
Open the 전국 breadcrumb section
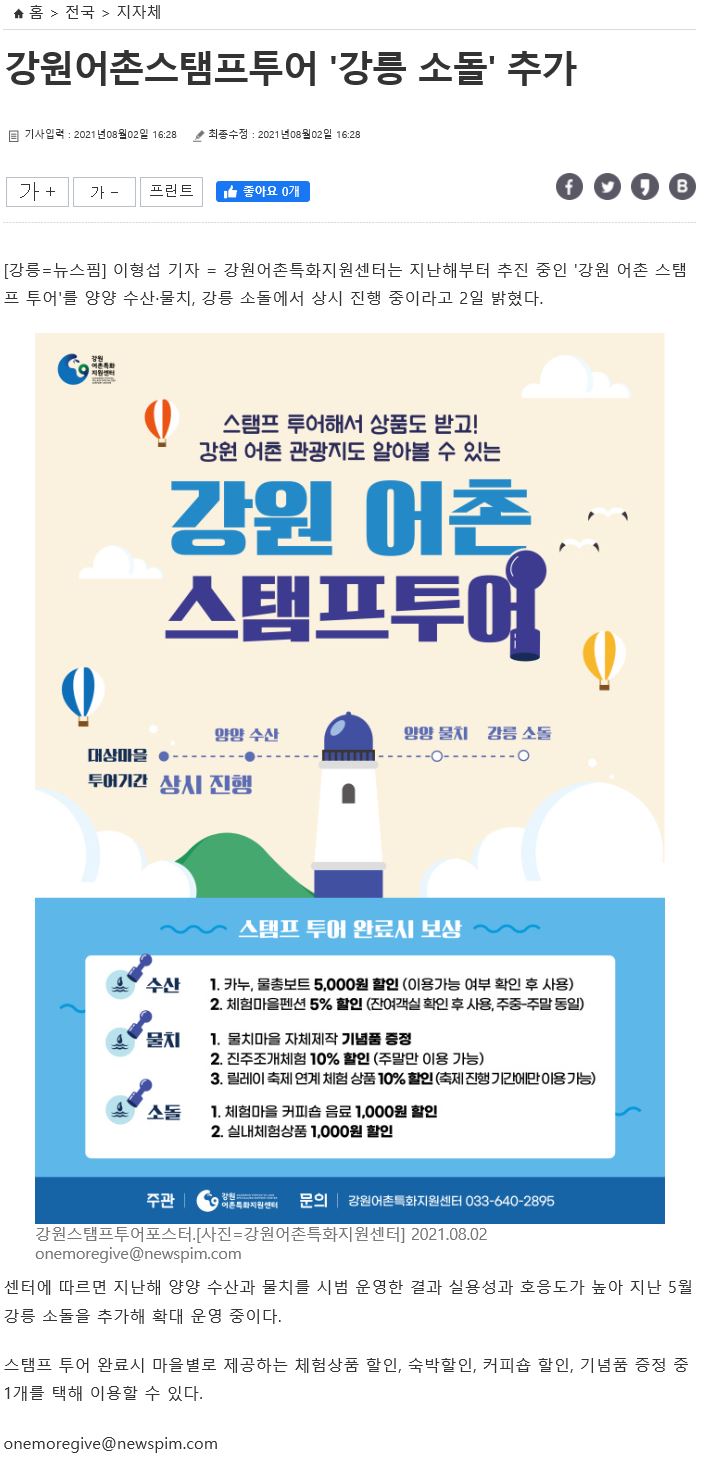click(79, 12)
